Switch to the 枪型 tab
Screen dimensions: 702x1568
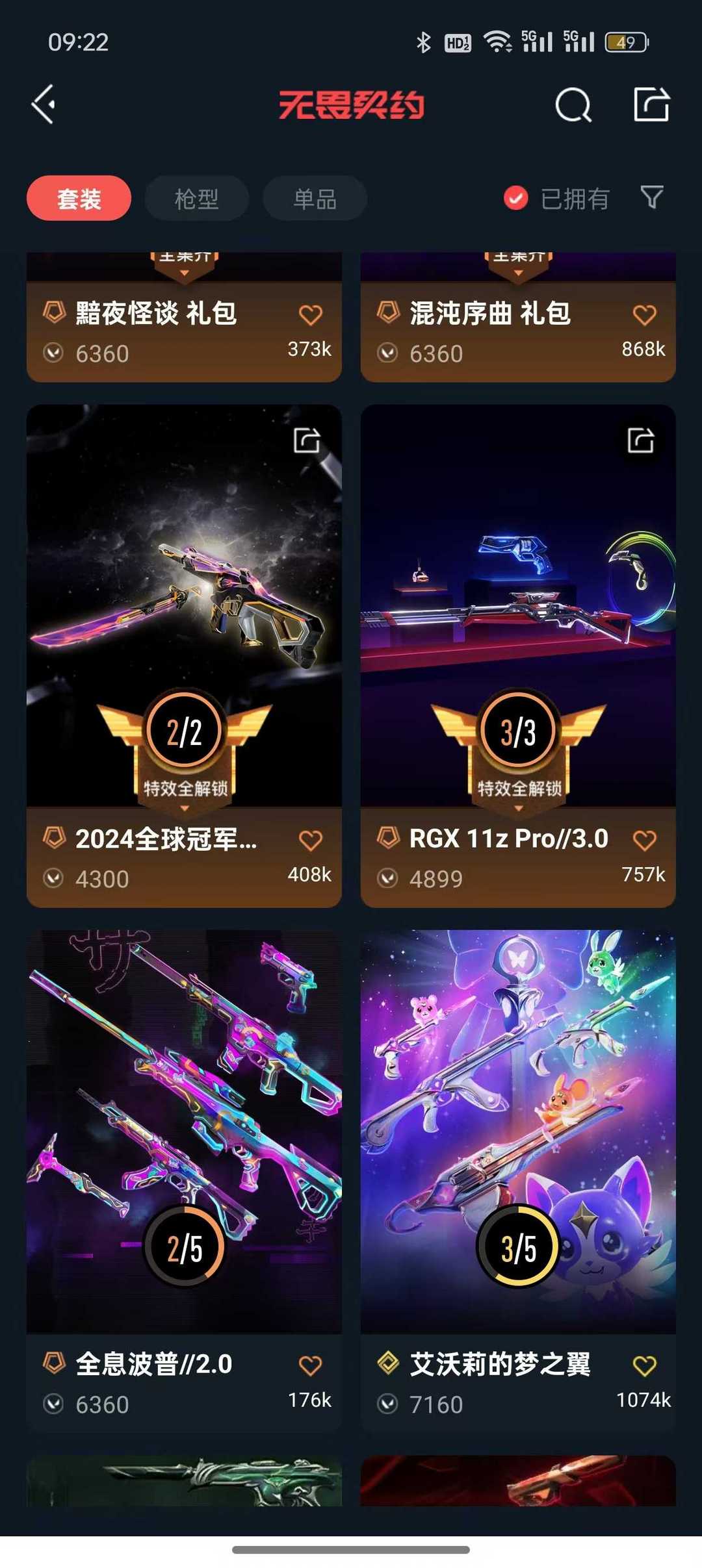tap(196, 197)
